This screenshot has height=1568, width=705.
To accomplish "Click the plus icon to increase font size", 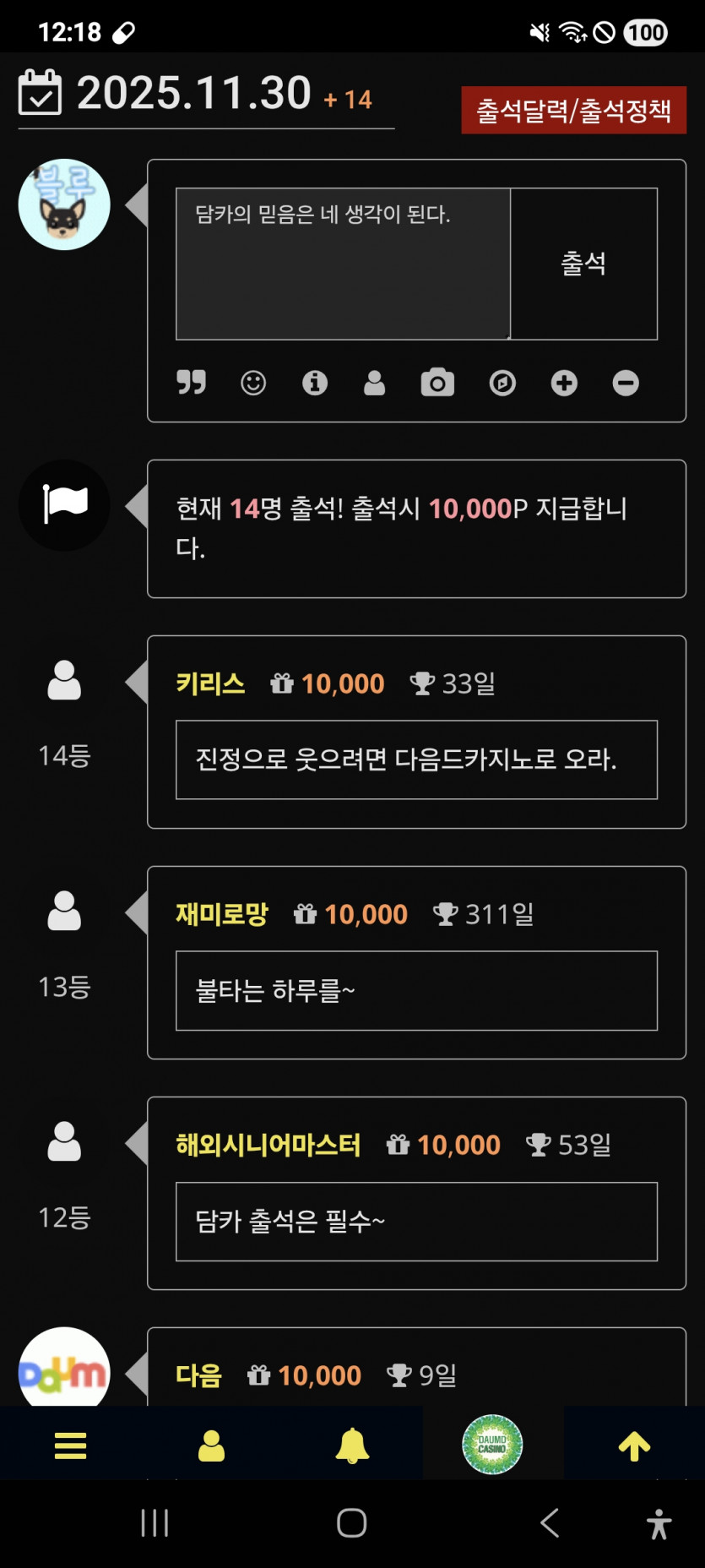I will point(563,382).
